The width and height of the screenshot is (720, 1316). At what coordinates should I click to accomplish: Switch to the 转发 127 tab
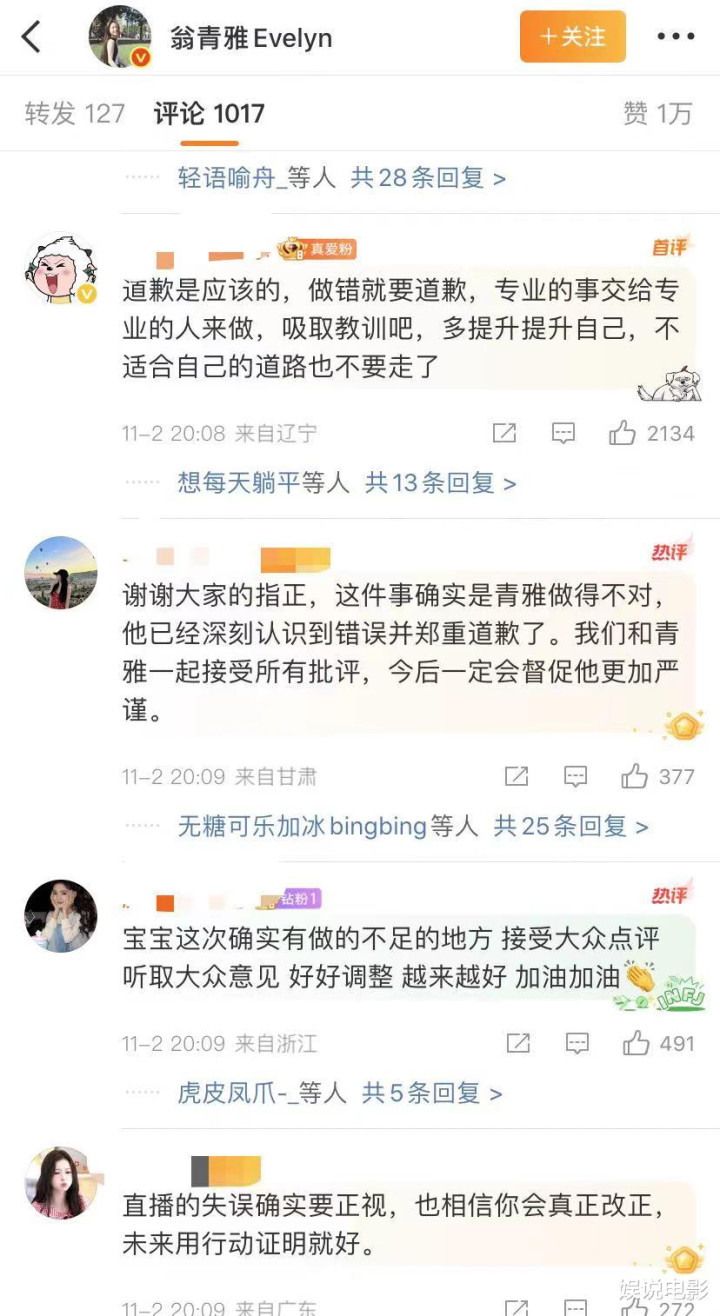click(x=74, y=113)
